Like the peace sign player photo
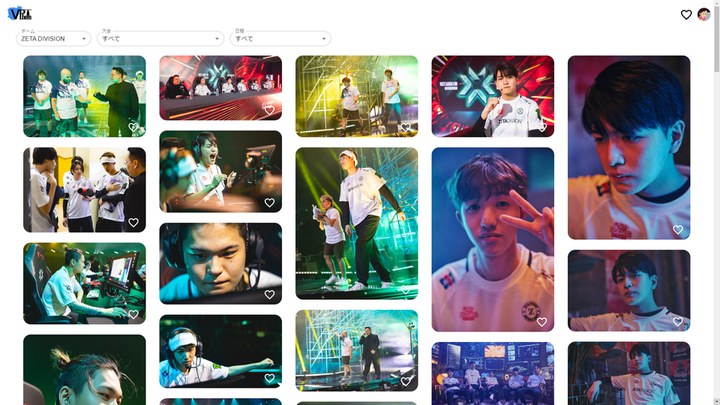Viewport: 720px width, 405px height. pos(541,322)
